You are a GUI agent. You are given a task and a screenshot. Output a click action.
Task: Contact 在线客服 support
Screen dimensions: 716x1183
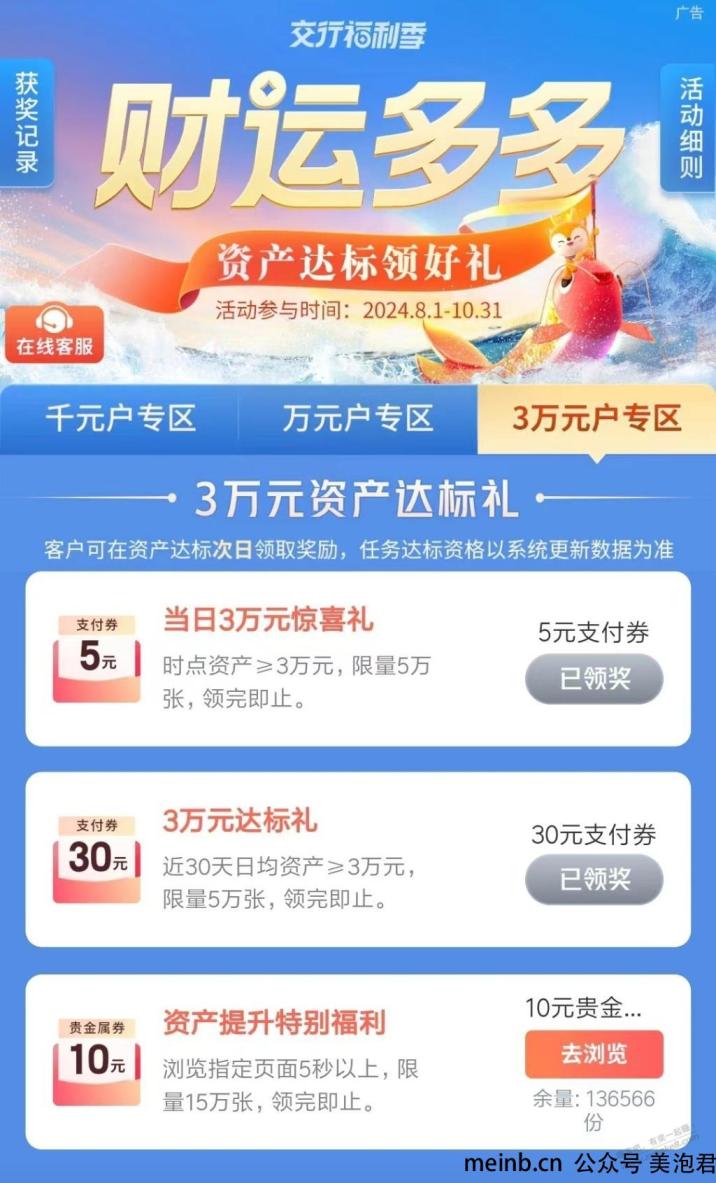pos(54,334)
